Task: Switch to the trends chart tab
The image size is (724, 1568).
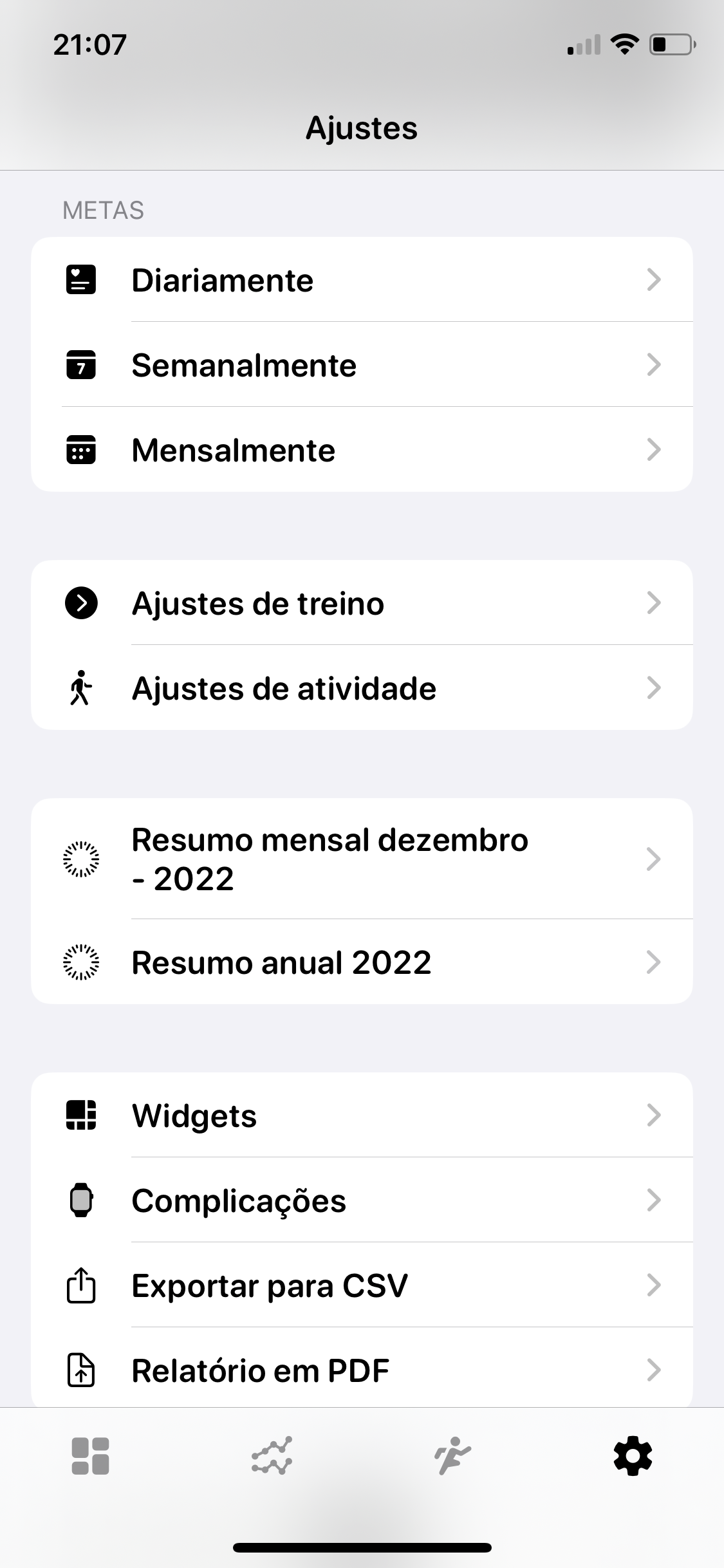Action: coord(272,1456)
